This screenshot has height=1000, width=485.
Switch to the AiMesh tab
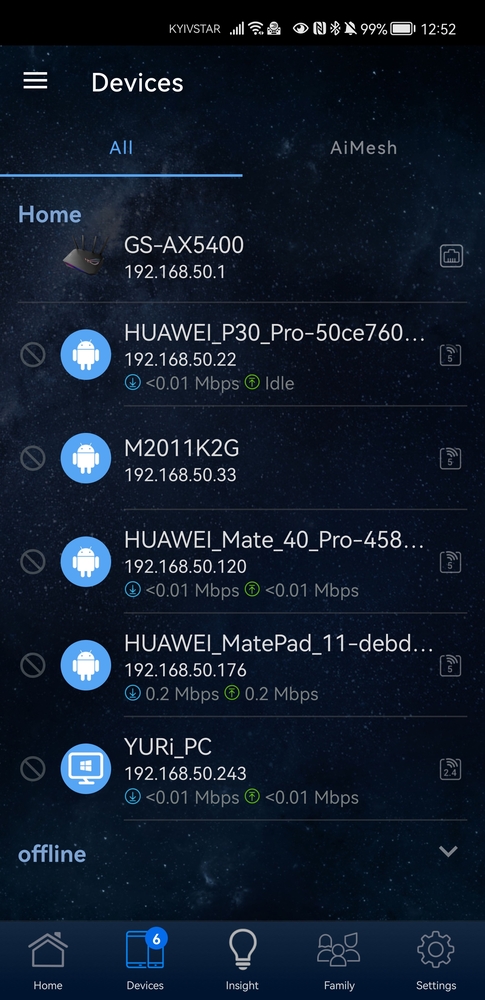[x=364, y=148]
